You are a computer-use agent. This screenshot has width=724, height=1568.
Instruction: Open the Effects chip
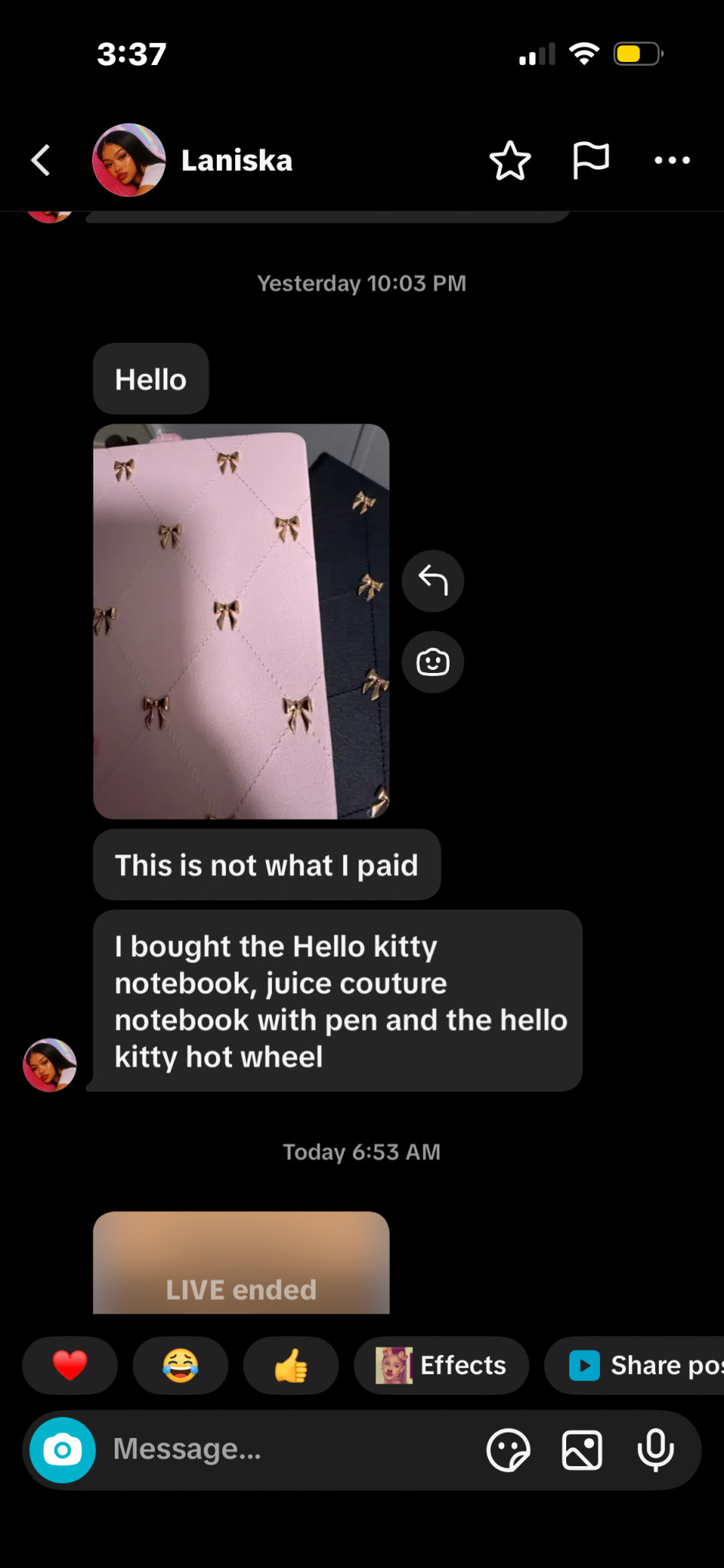coord(441,1365)
